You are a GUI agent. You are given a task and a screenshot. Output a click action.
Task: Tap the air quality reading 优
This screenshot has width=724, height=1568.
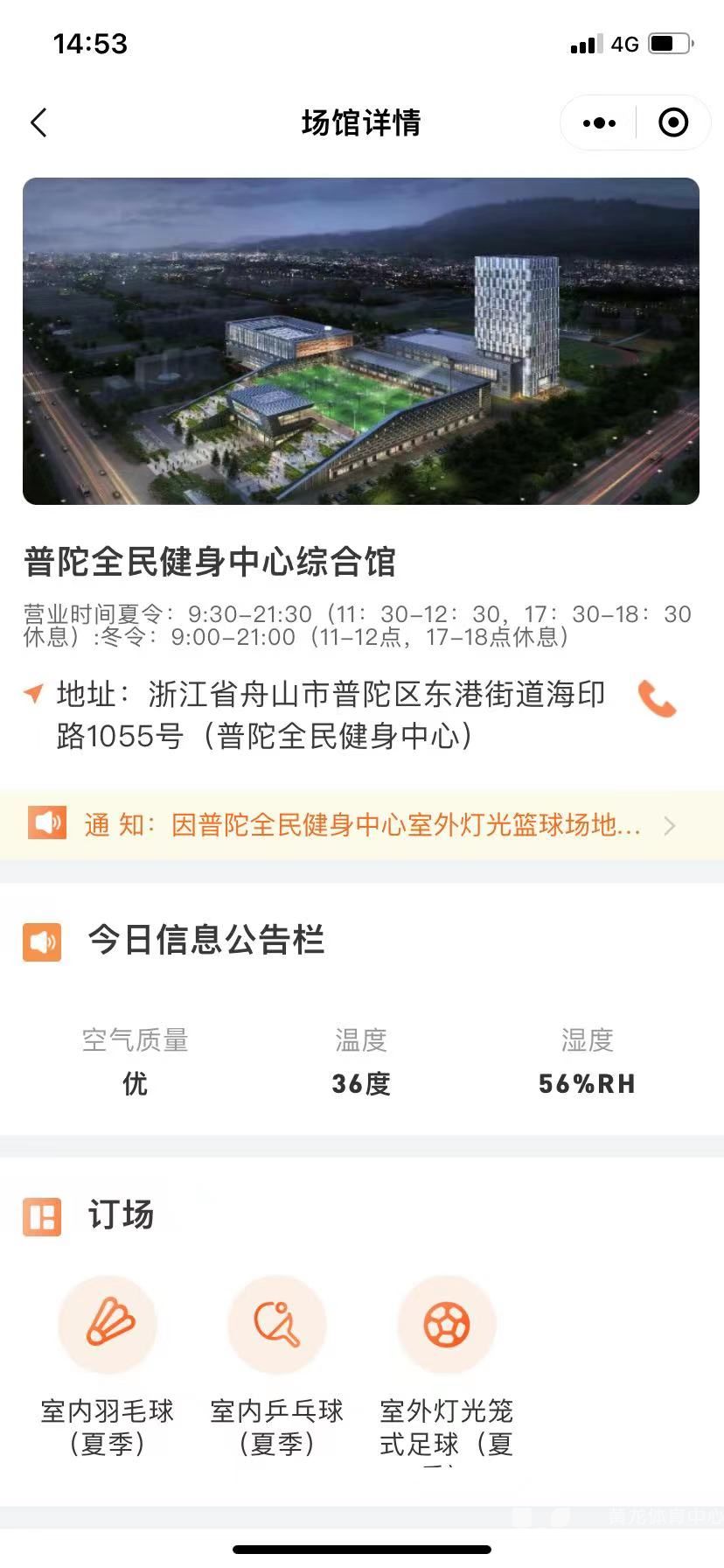133,1084
